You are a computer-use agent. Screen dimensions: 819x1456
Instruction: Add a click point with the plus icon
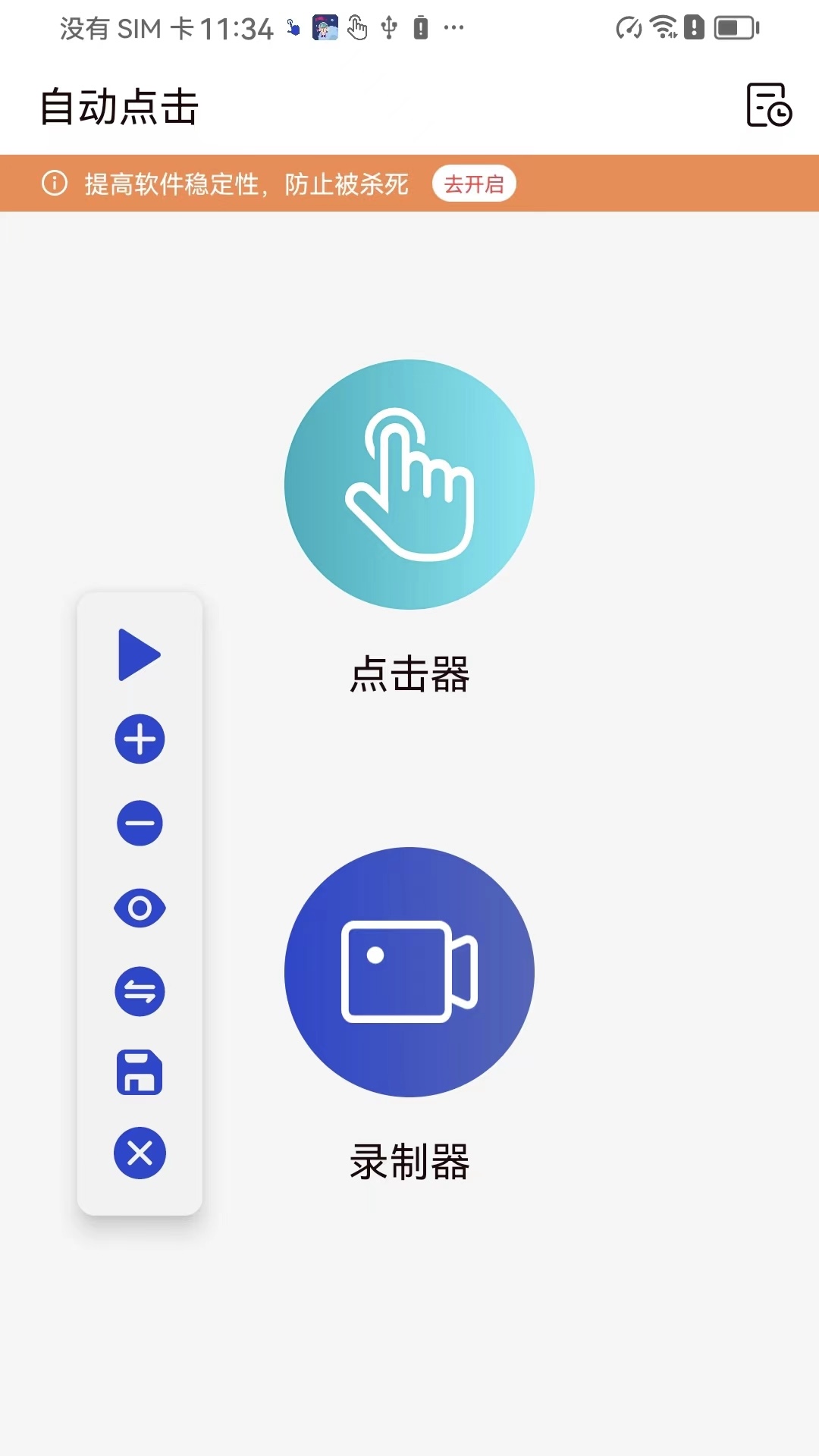click(x=140, y=739)
